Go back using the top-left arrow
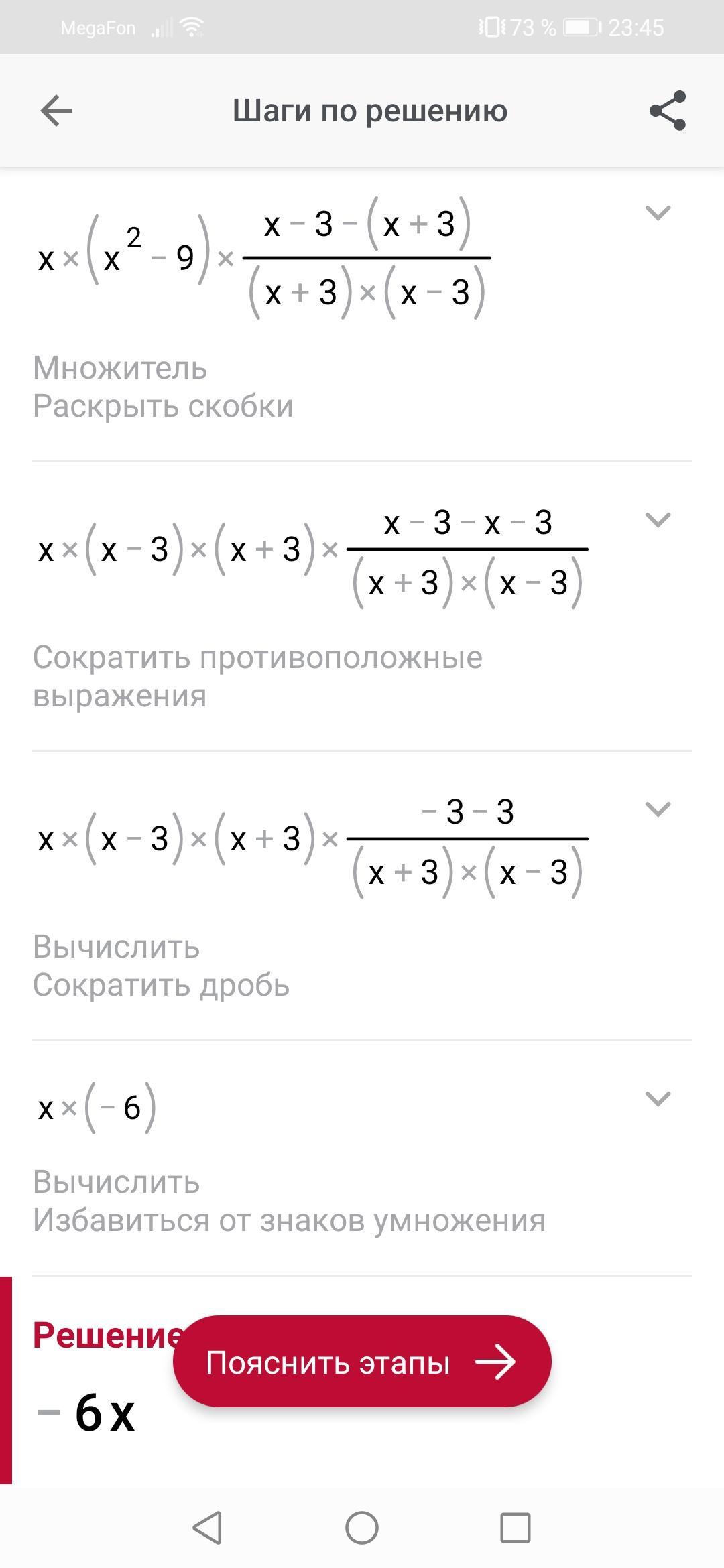The width and height of the screenshot is (724, 1568). [x=56, y=111]
